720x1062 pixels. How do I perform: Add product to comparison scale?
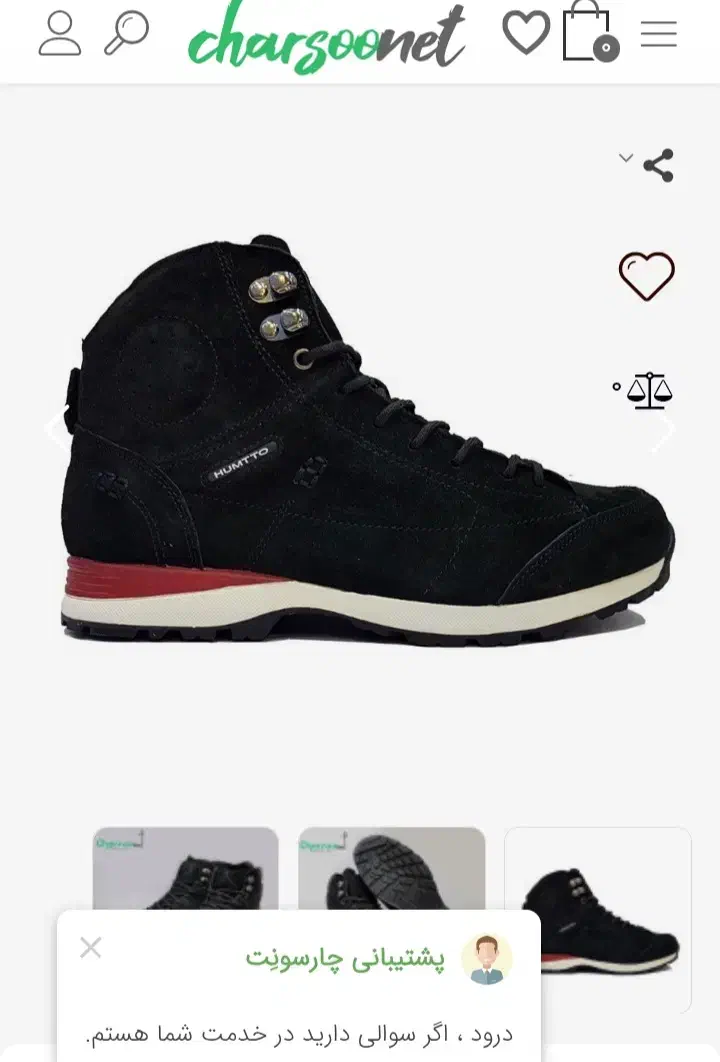point(648,390)
